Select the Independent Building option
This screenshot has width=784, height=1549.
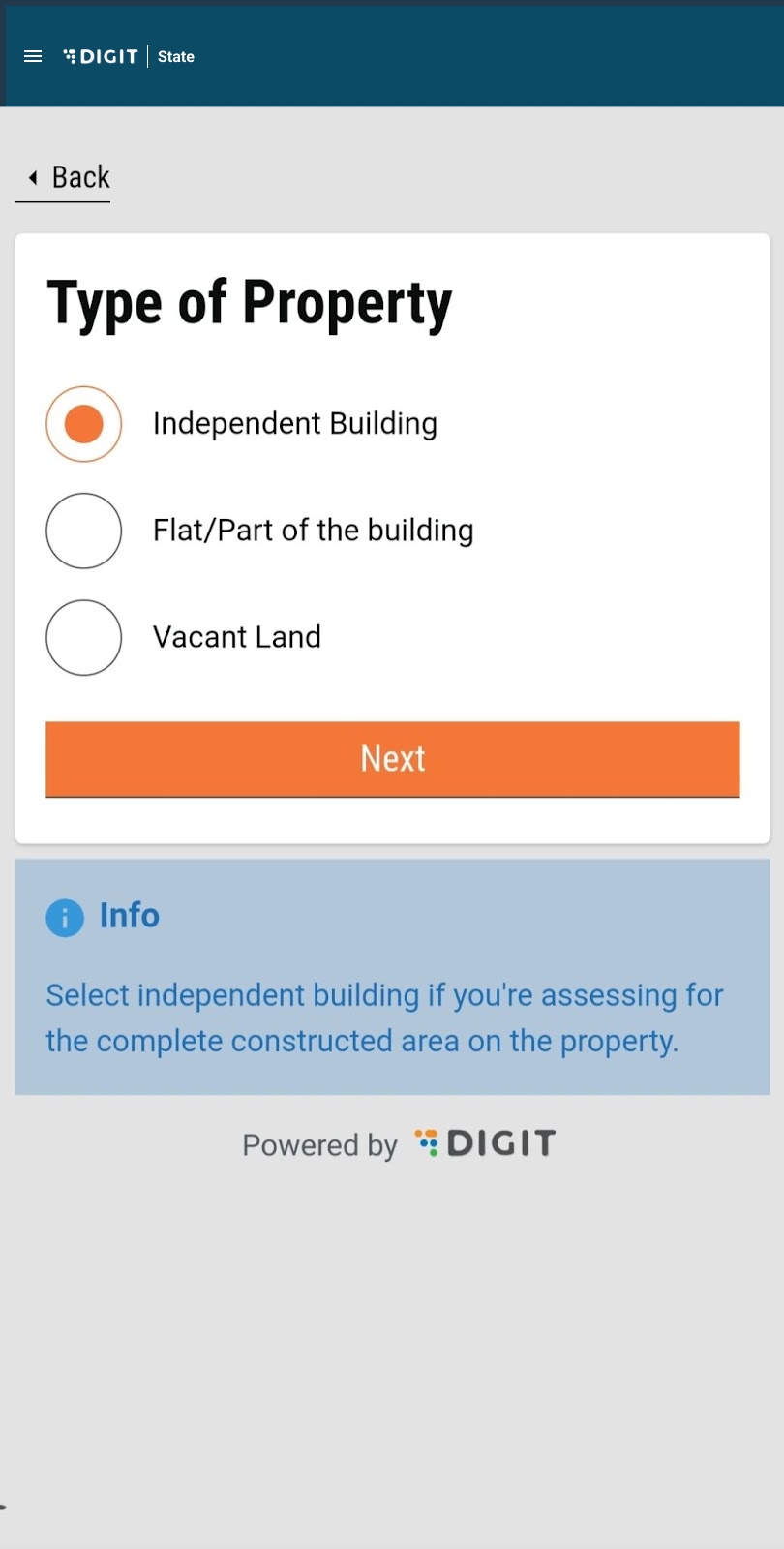pos(84,424)
